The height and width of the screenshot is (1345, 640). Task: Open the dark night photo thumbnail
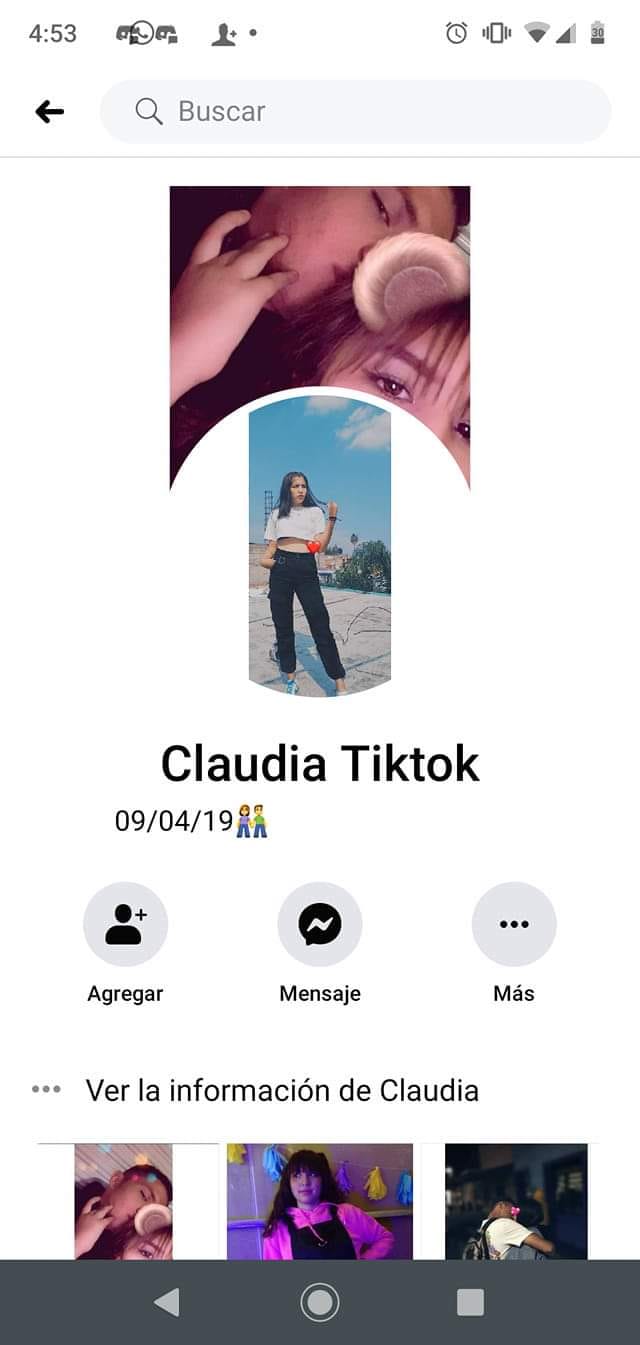(x=516, y=1201)
